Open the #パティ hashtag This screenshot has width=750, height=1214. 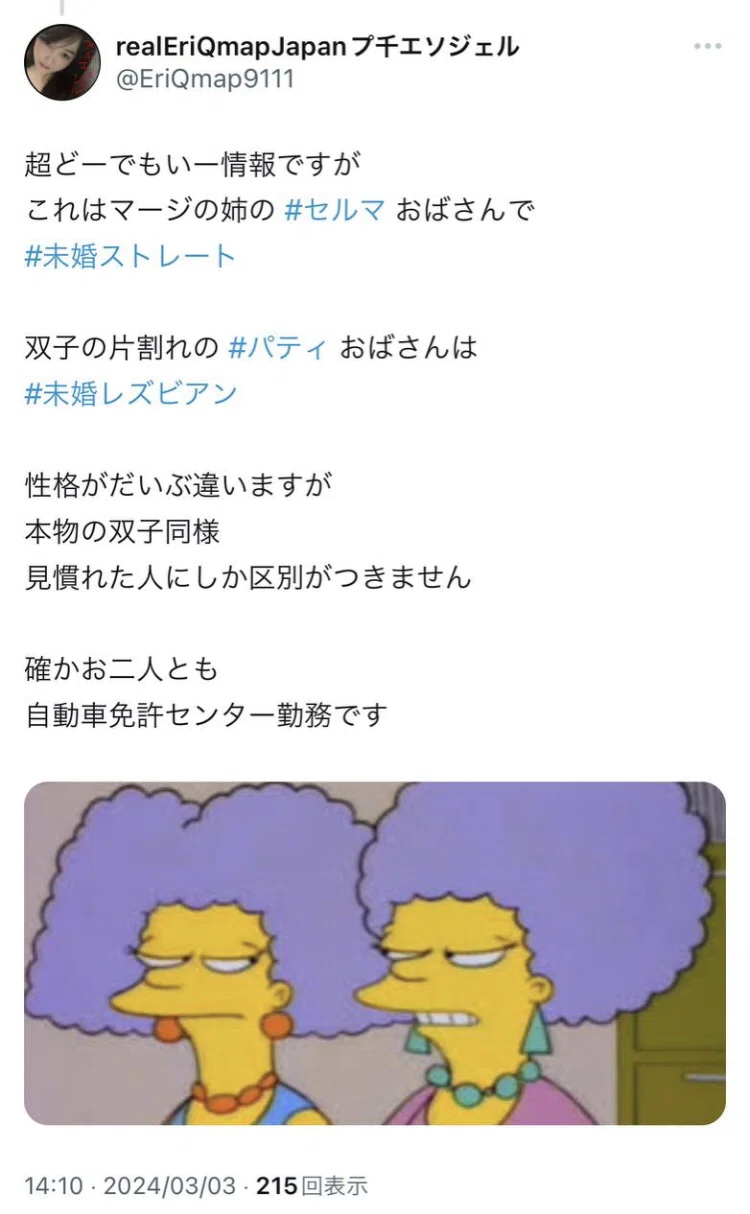coord(279,347)
